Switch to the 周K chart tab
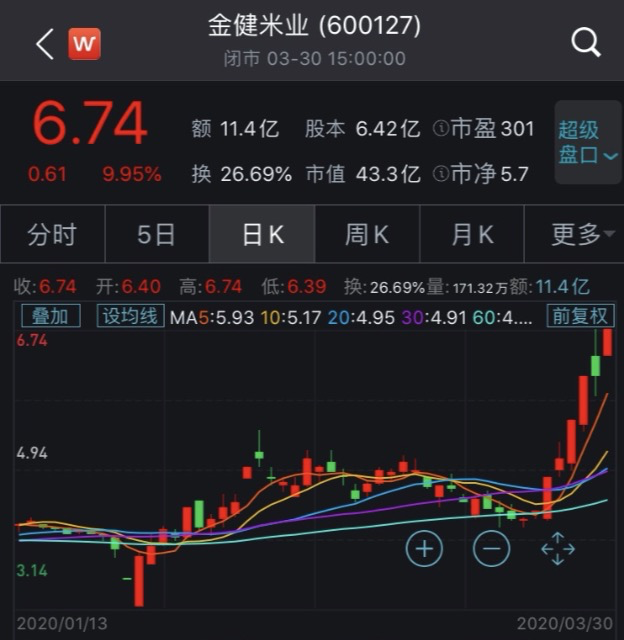 pos(367,234)
